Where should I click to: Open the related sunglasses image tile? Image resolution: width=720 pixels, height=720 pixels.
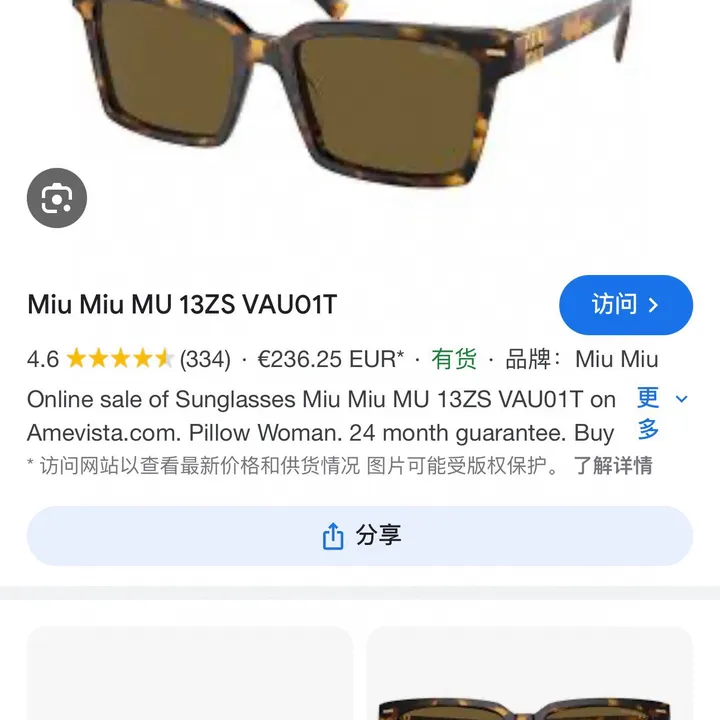(x=529, y=675)
